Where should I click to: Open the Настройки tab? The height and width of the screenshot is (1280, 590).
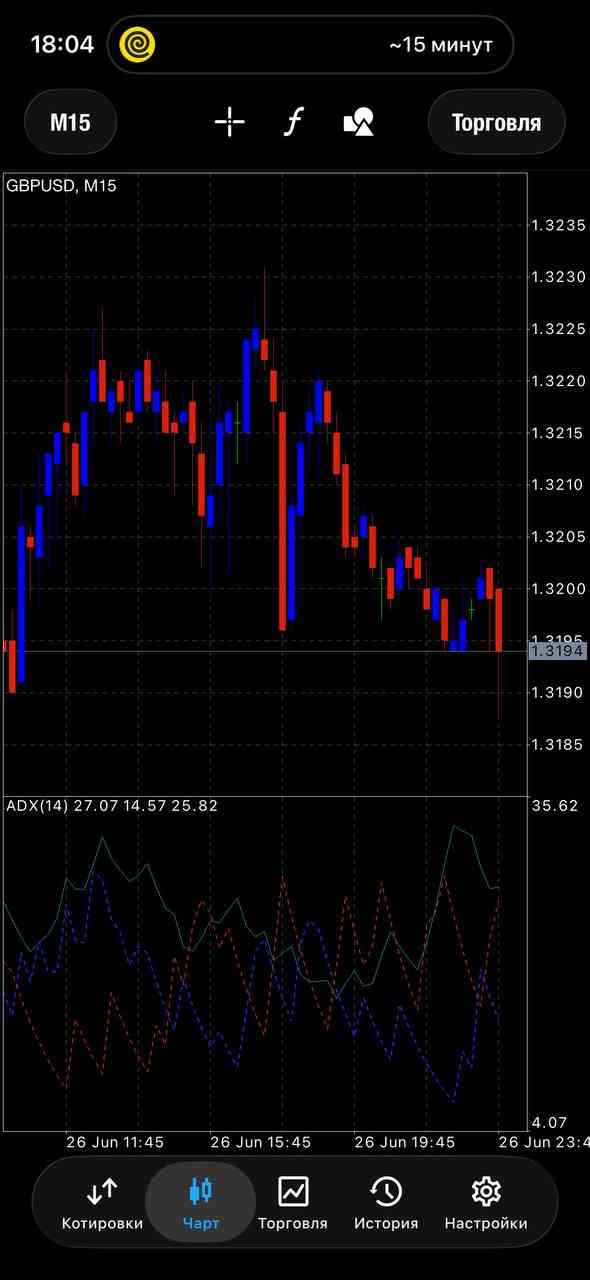click(485, 1203)
